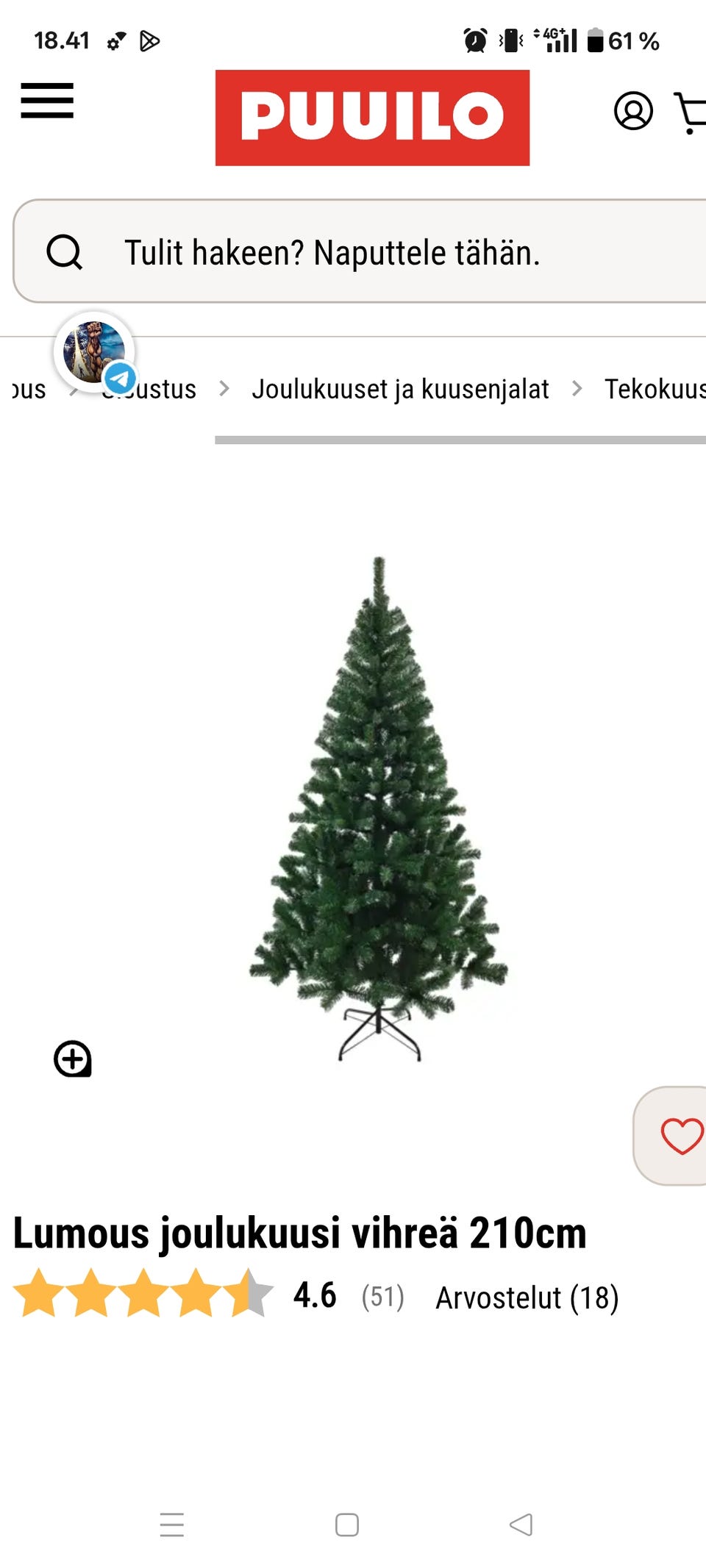706x1568 pixels.
Task: Open Arvostelut (18) reviews
Action: coord(527,1298)
